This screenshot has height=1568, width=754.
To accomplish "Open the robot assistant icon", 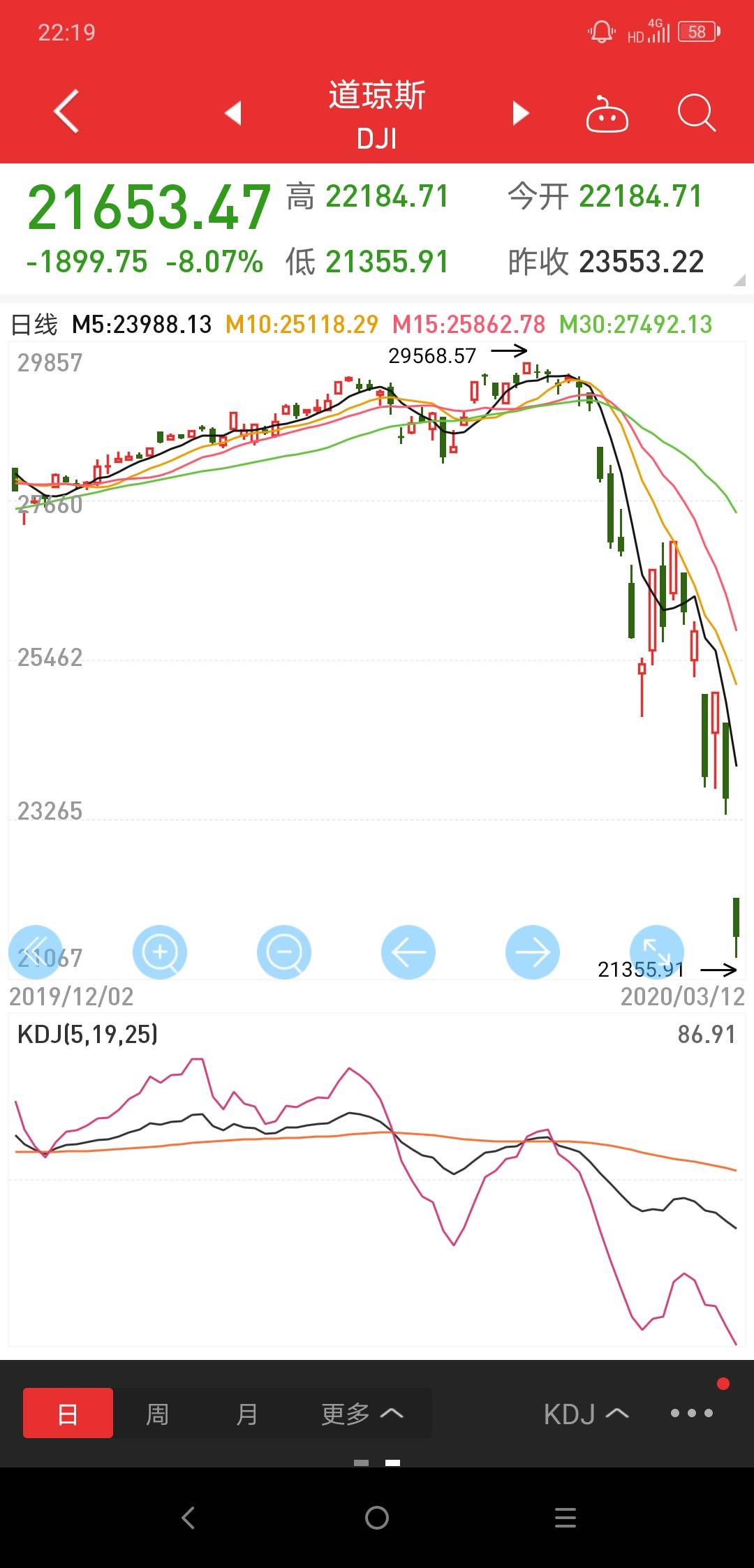I will coord(607,113).
